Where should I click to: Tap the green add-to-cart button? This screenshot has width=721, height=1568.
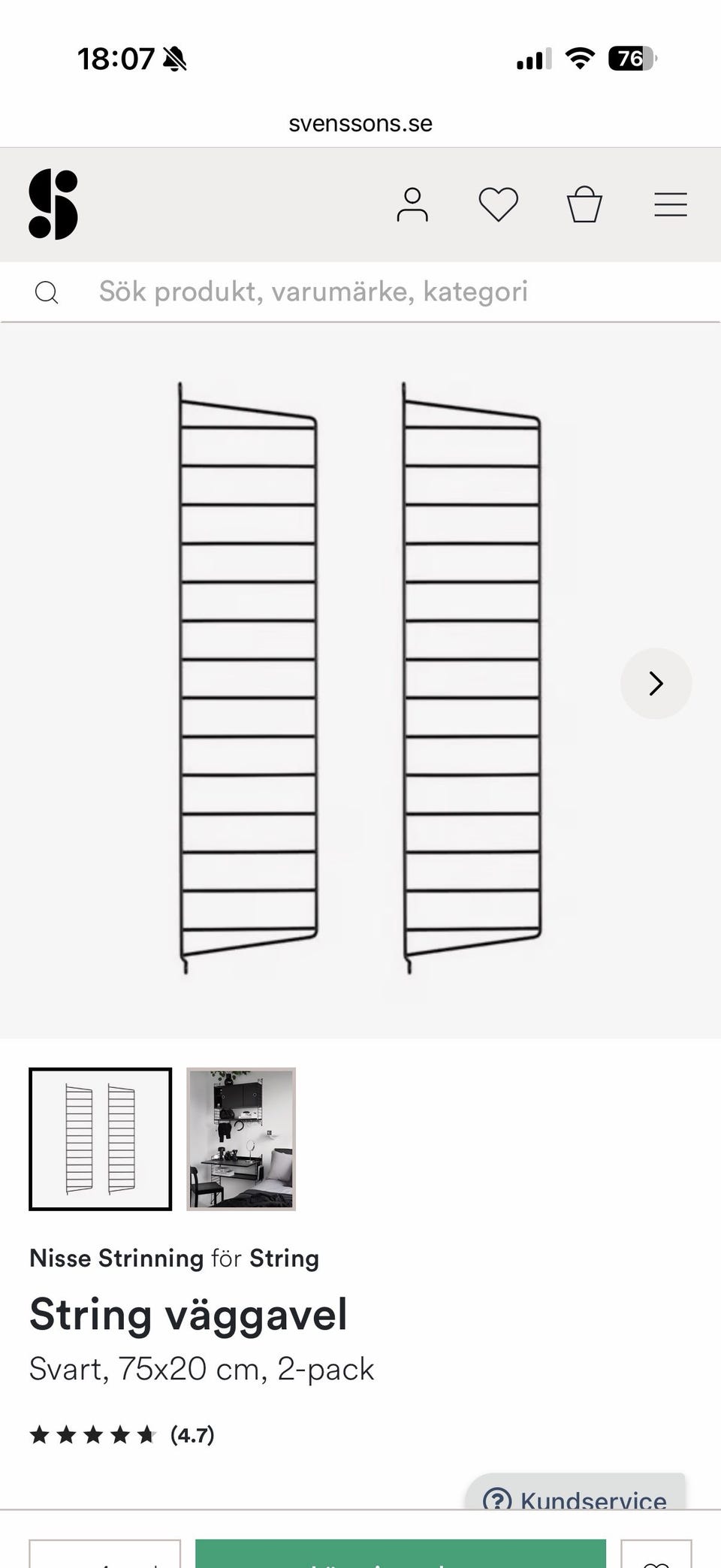tap(400, 1553)
